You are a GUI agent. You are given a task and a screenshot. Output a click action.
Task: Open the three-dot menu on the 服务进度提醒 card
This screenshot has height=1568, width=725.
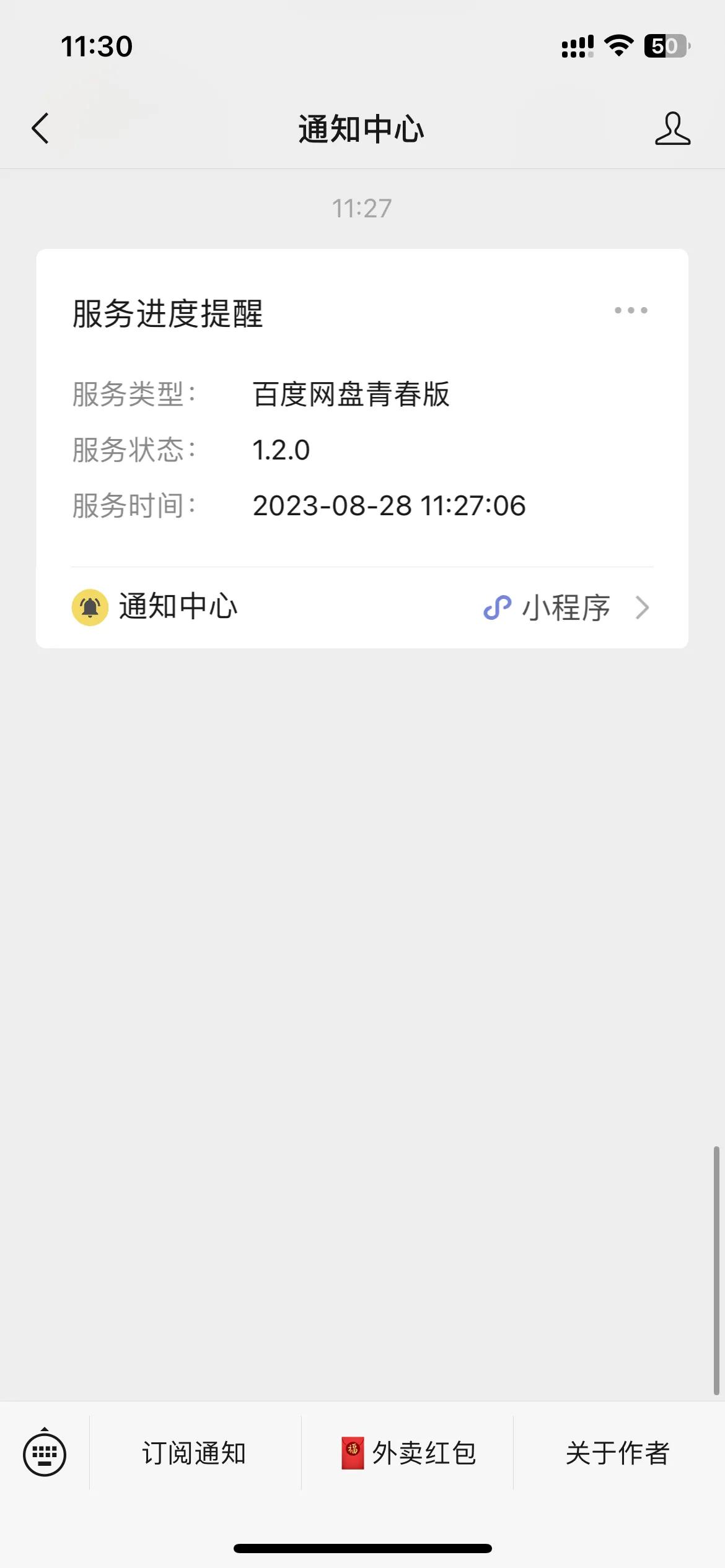[631, 310]
